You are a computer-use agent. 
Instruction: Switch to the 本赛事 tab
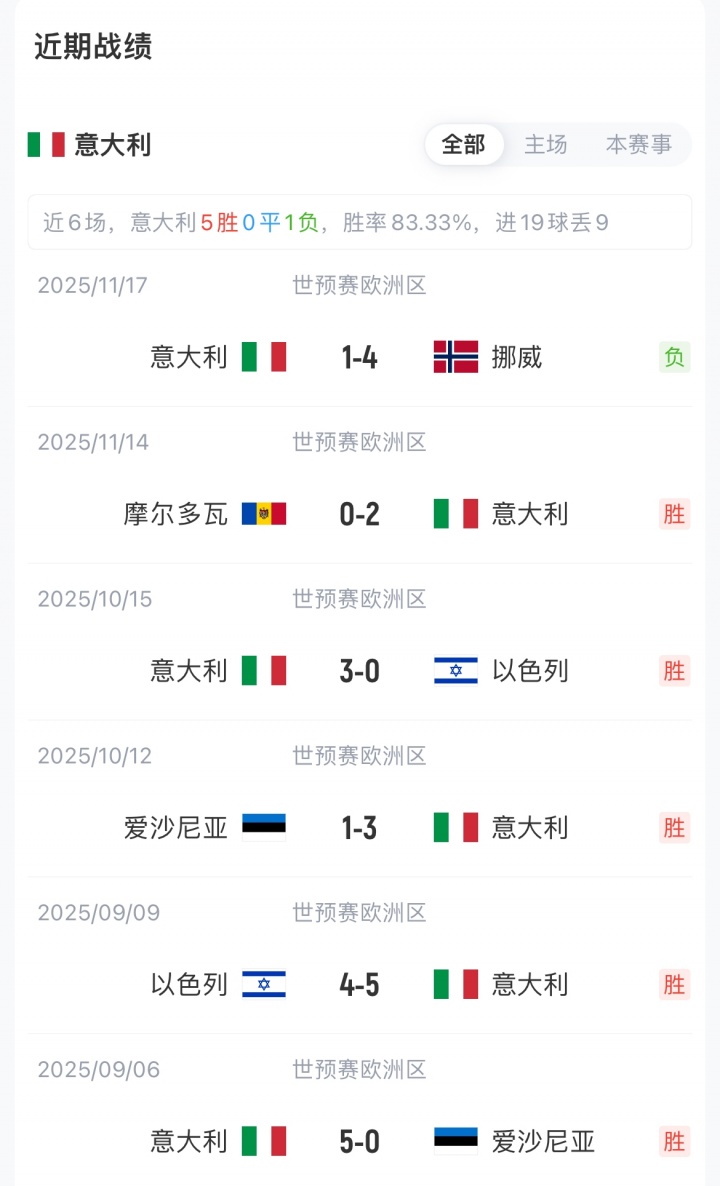638,144
